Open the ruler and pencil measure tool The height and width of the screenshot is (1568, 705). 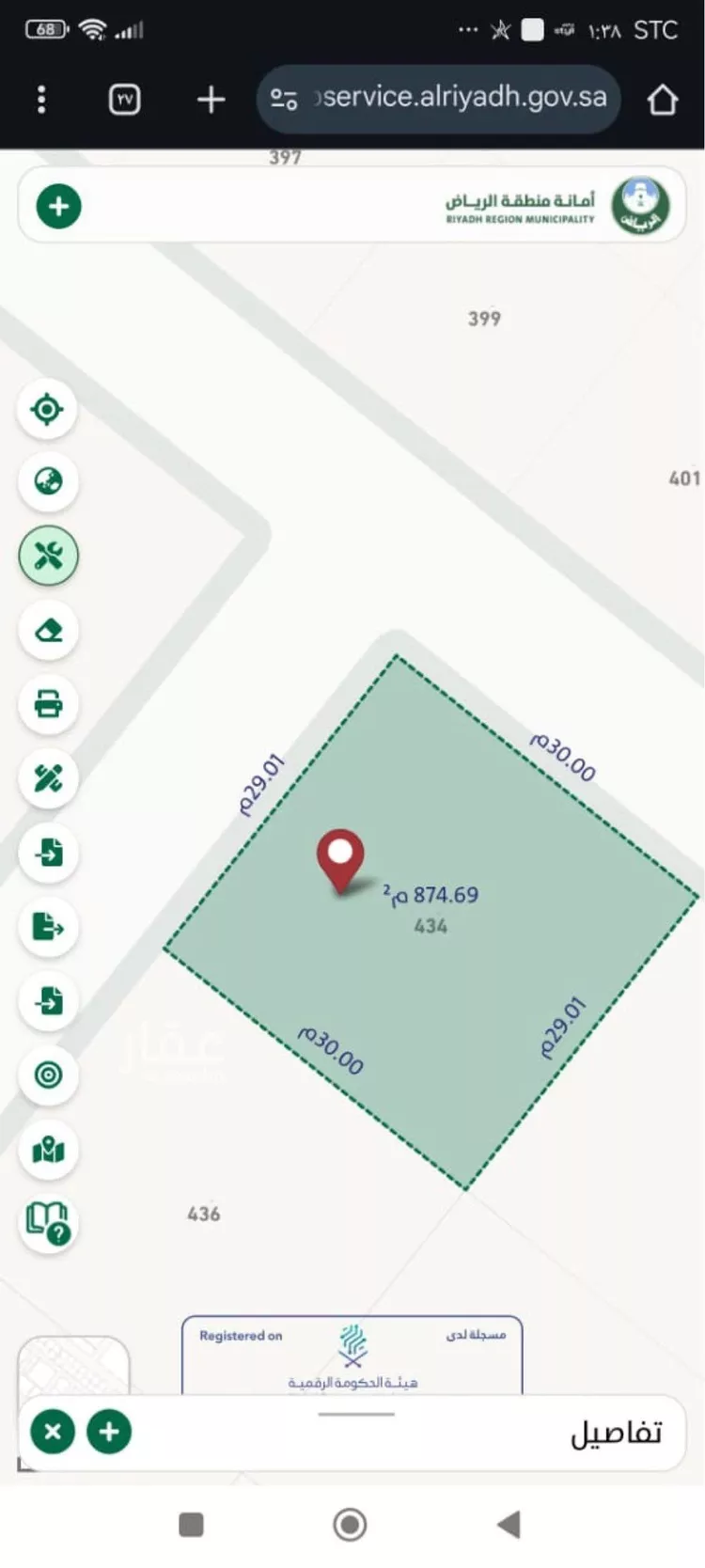(48, 778)
